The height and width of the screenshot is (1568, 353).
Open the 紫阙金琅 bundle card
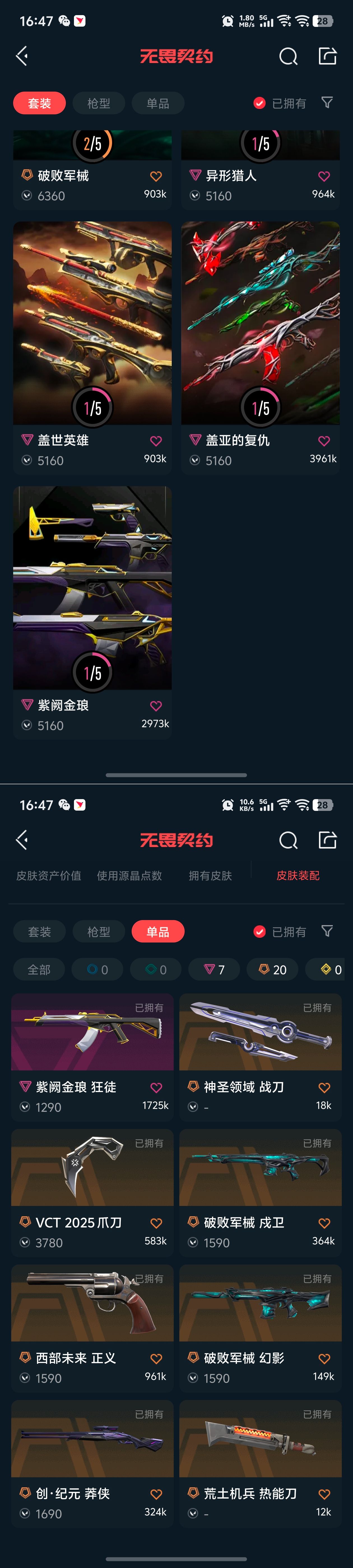(x=92, y=587)
